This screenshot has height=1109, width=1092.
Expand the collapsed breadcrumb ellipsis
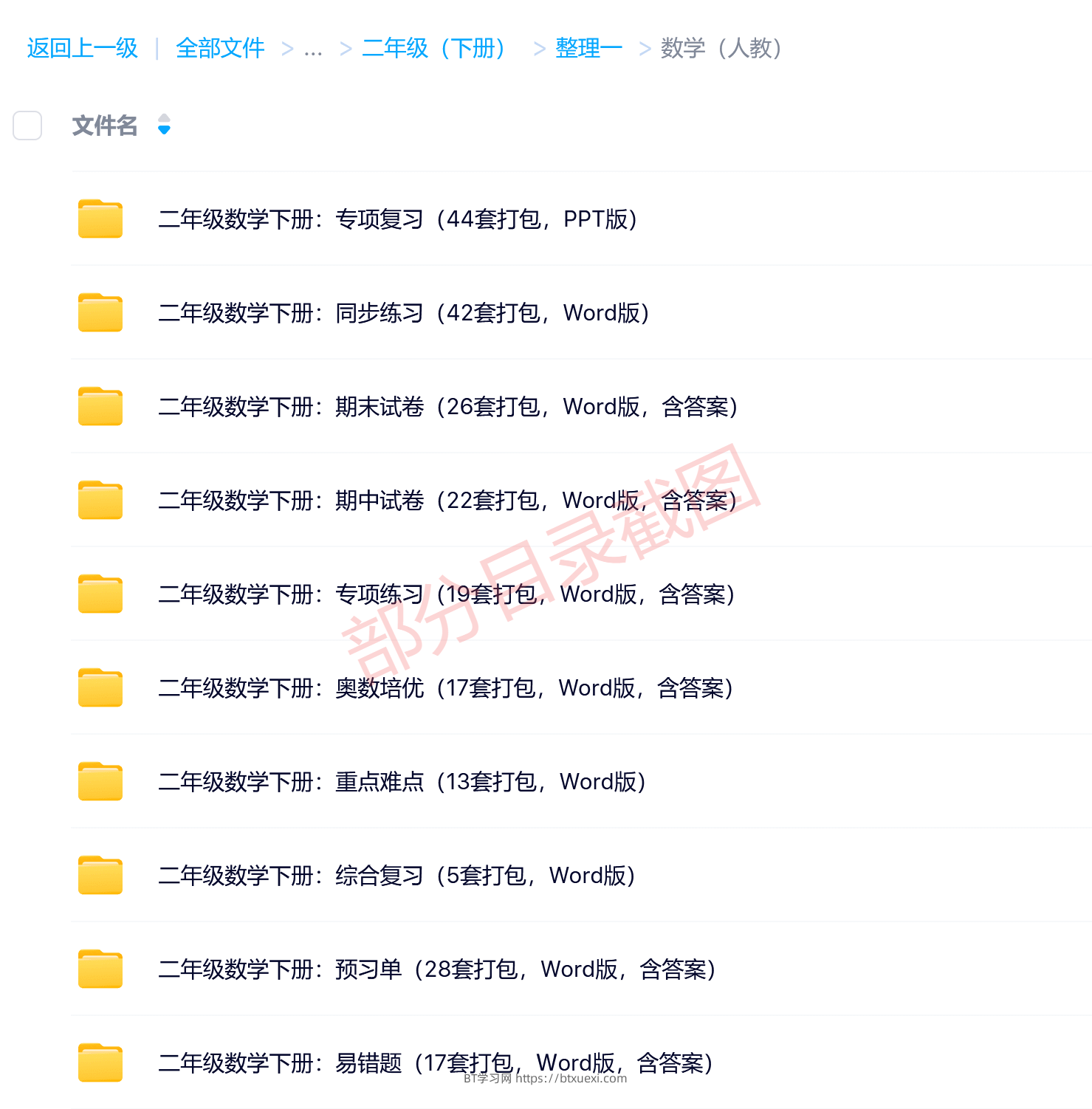(x=313, y=50)
